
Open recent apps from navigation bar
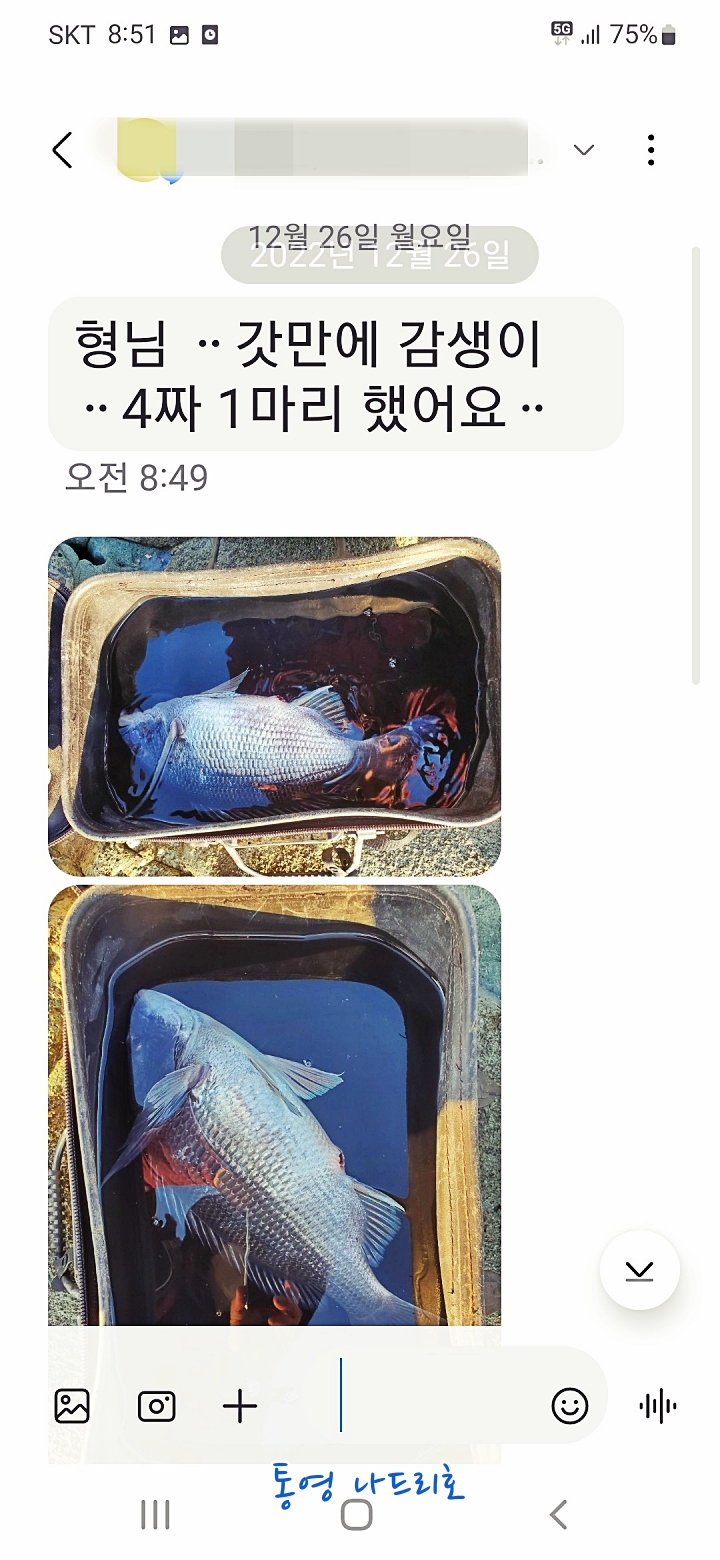(155, 1514)
